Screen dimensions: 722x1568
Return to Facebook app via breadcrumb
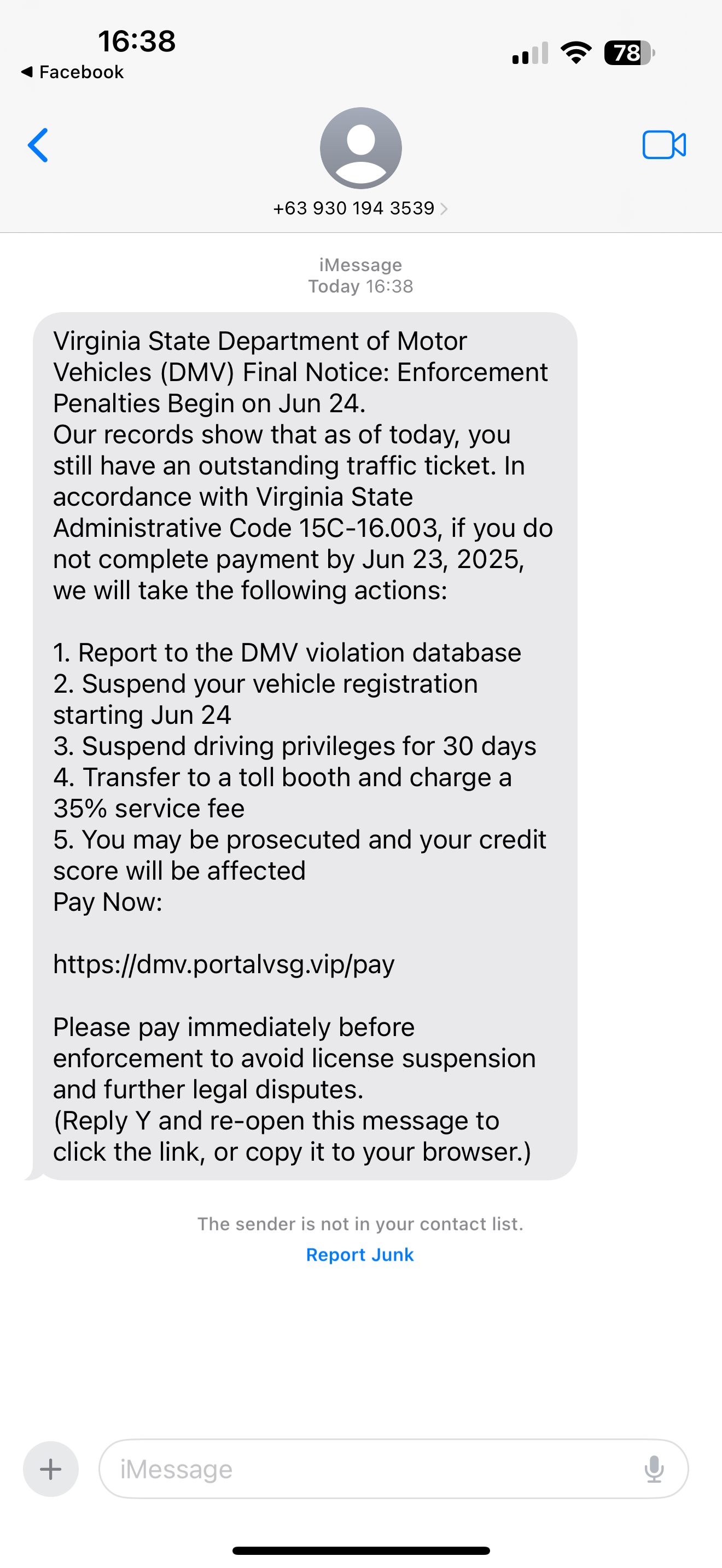[x=72, y=72]
